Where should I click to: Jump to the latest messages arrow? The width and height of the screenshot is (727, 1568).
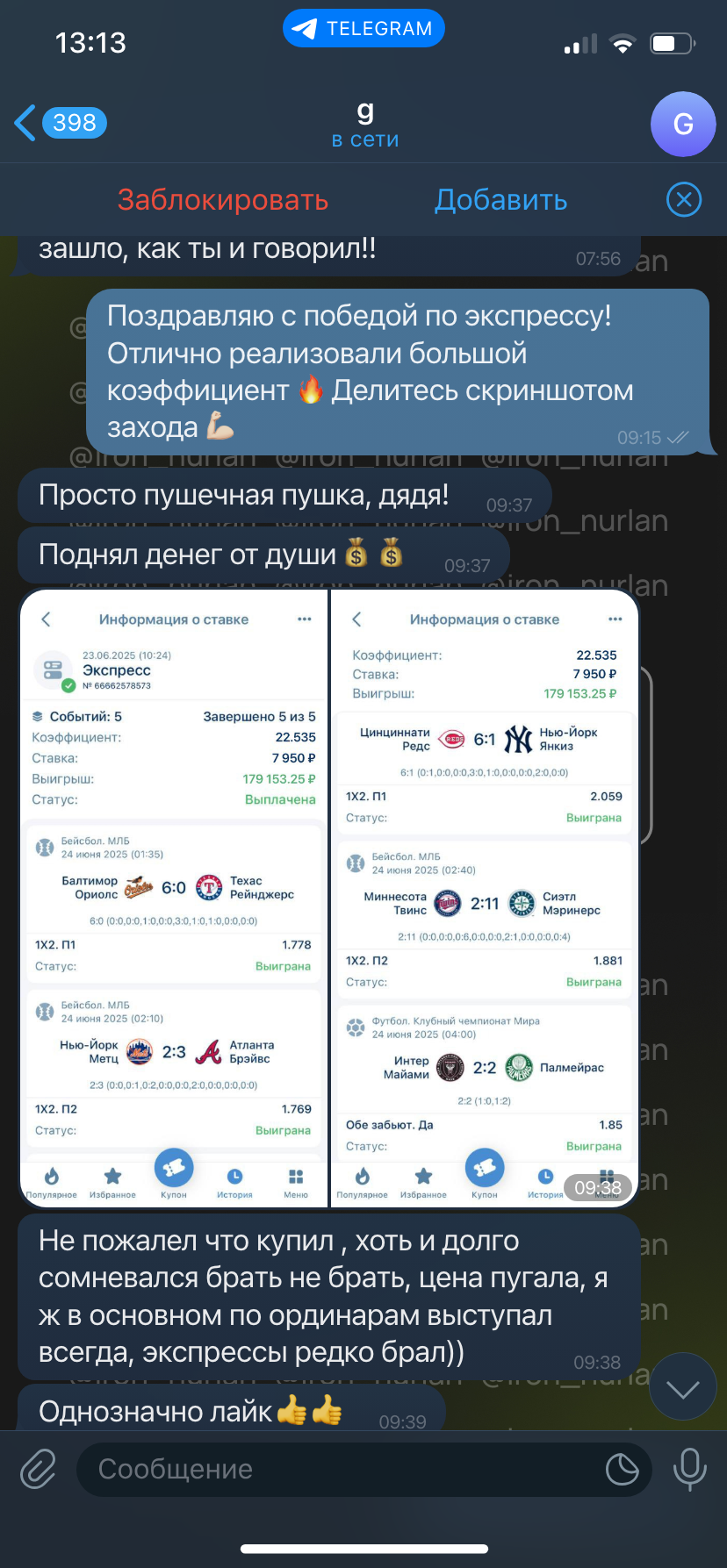click(682, 1387)
